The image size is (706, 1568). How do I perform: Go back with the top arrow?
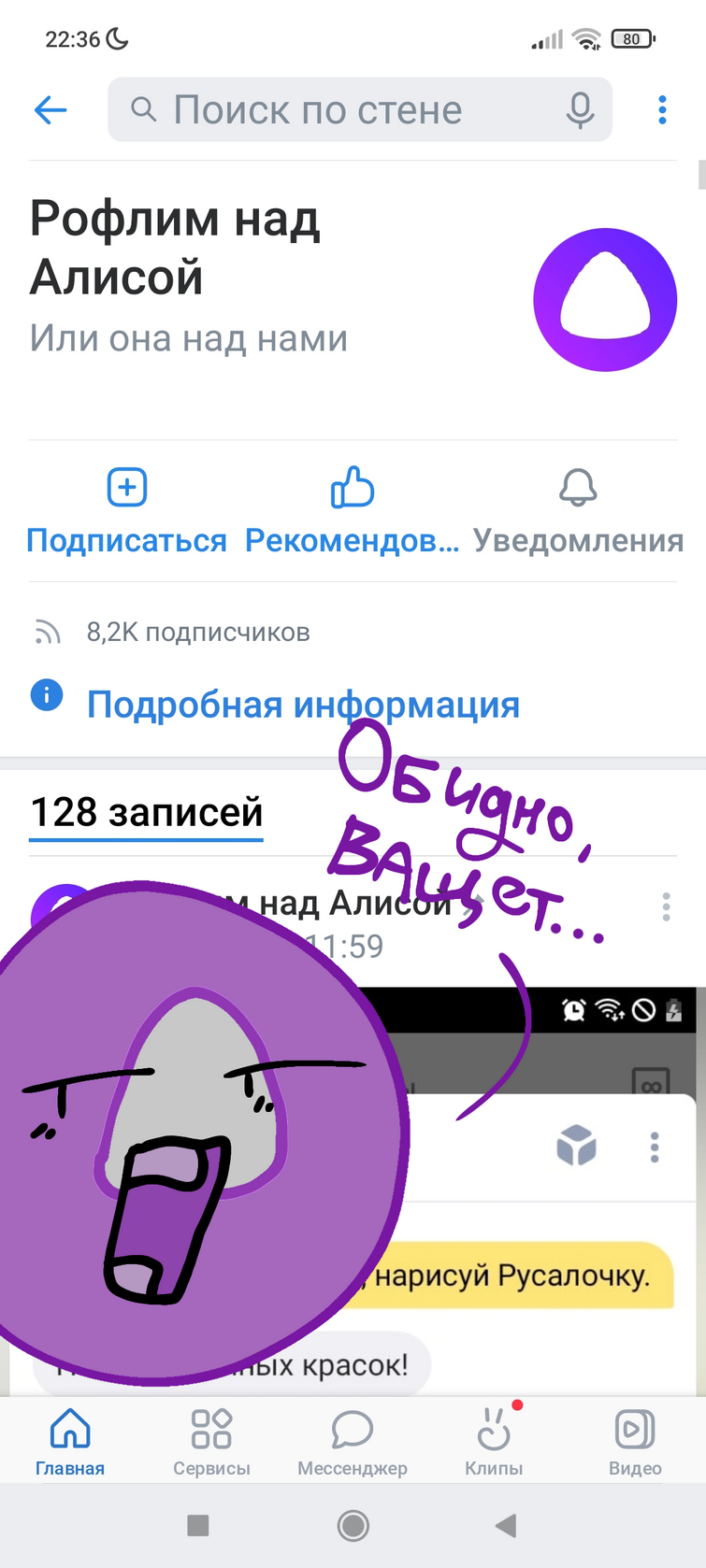click(50, 110)
